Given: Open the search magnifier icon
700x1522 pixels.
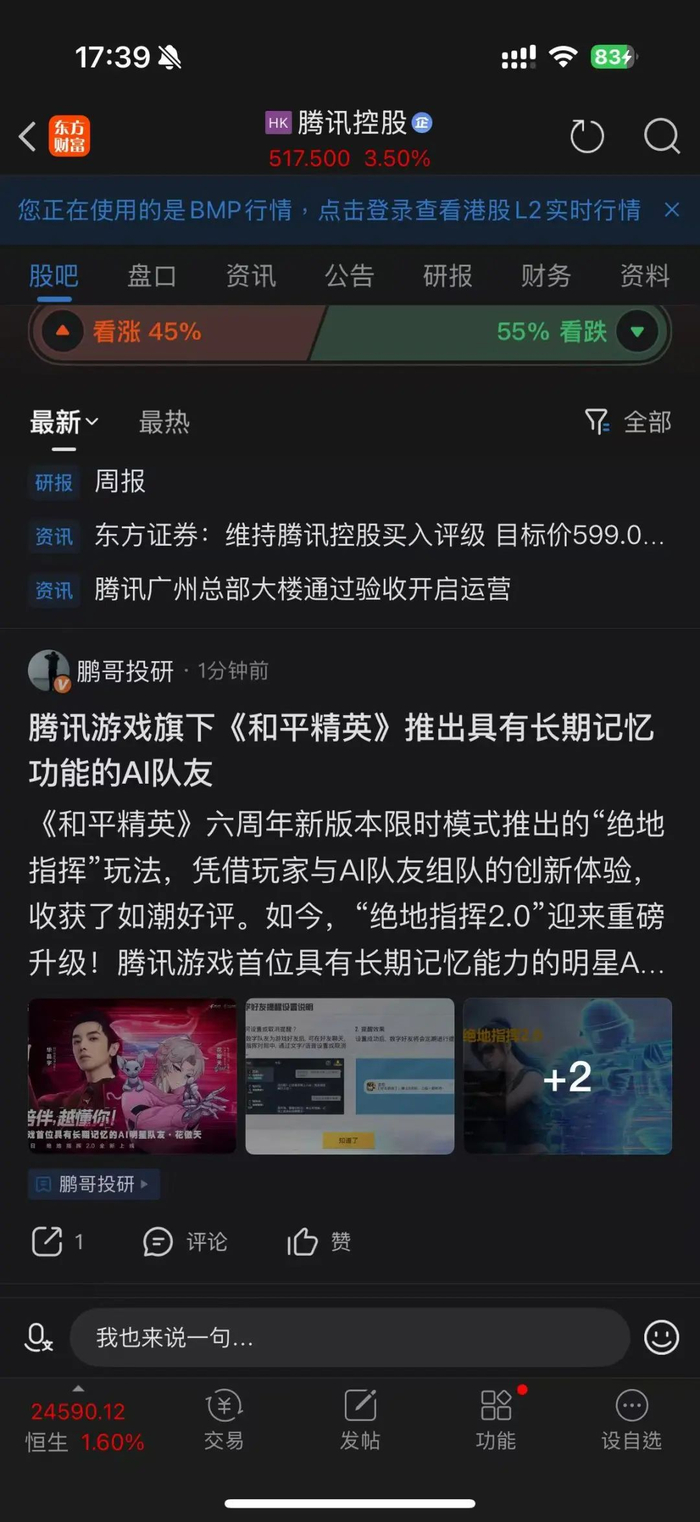Looking at the screenshot, I should click(x=661, y=136).
